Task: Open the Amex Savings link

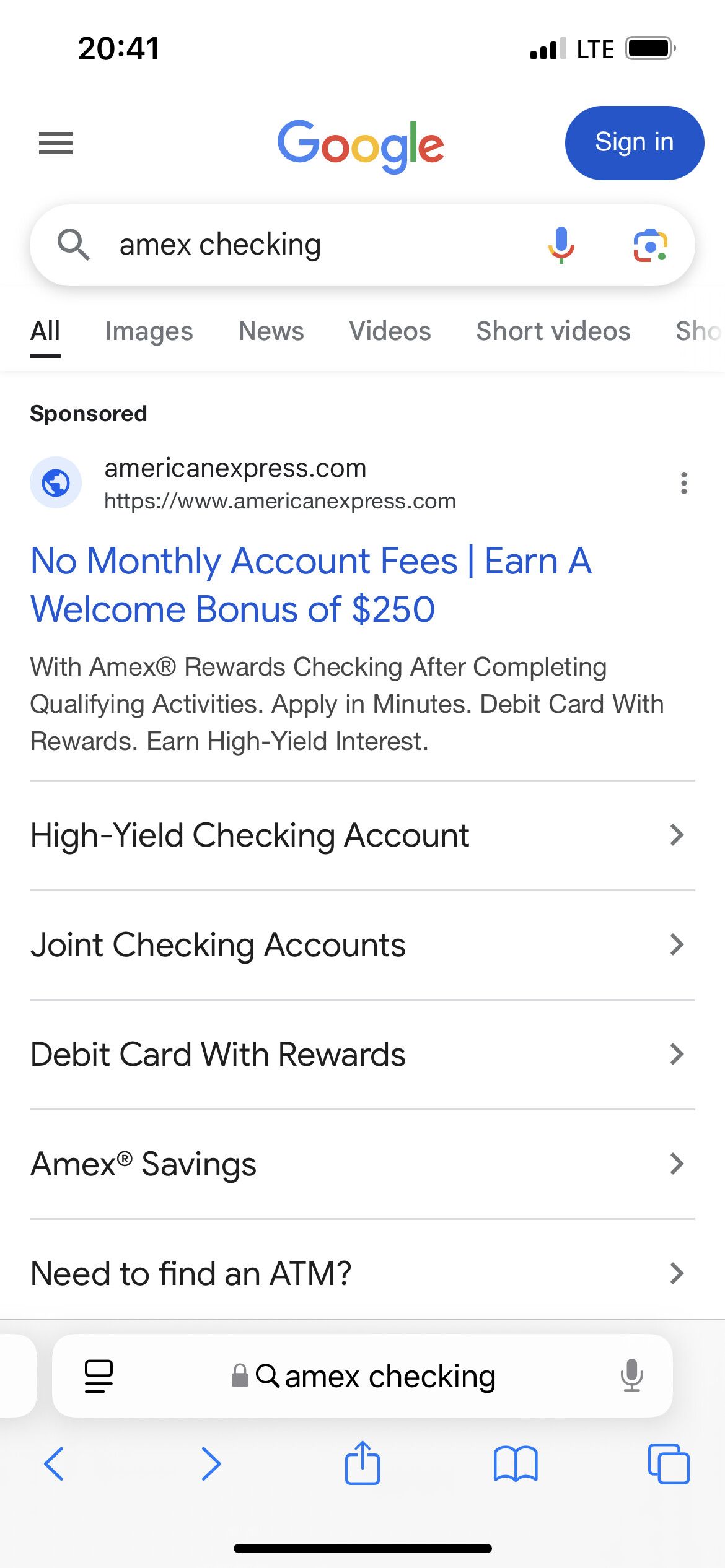Action: click(x=362, y=1164)
